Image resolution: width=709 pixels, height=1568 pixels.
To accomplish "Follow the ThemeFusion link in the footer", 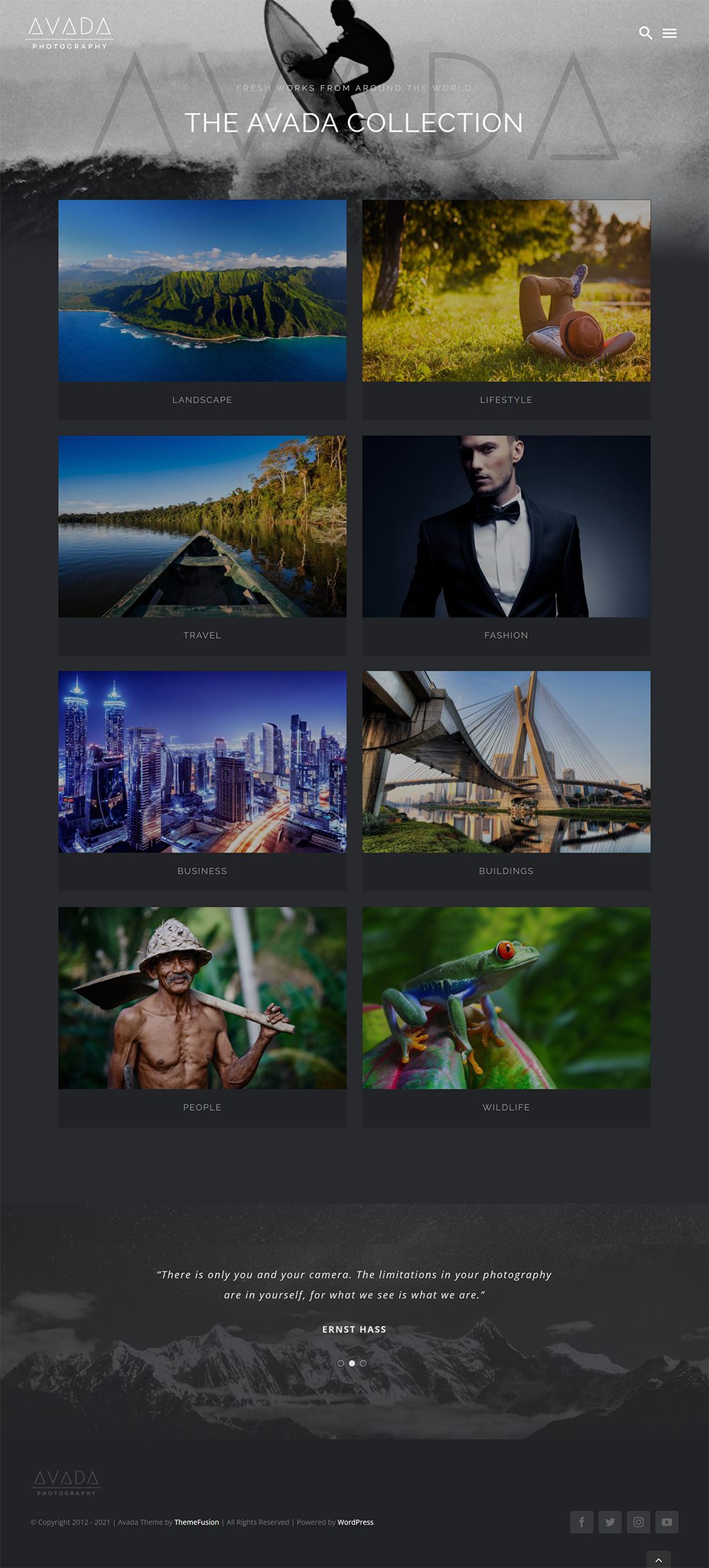I will click(x=196, y=1522).
